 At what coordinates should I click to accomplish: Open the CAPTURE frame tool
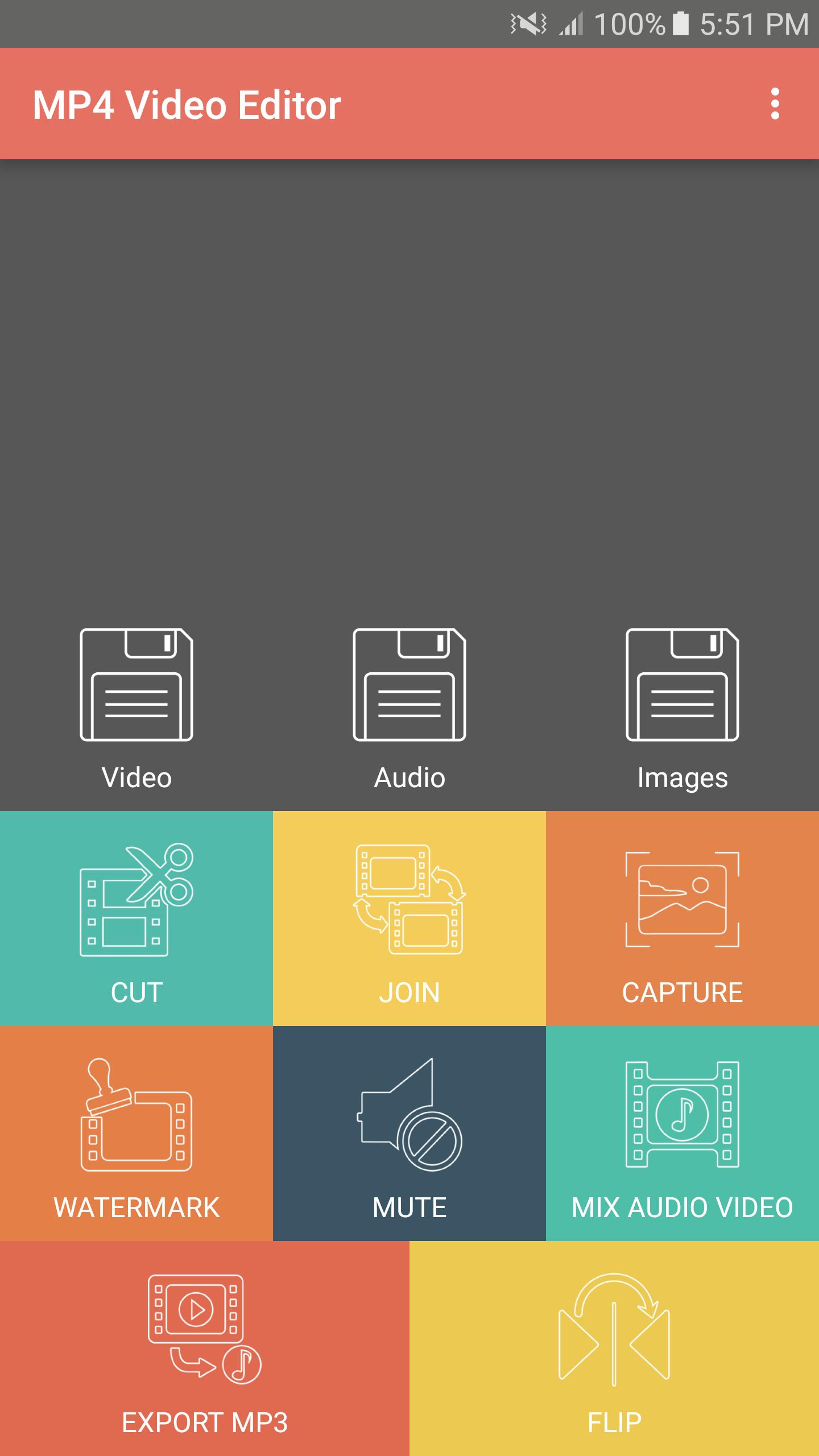(682, 919)
